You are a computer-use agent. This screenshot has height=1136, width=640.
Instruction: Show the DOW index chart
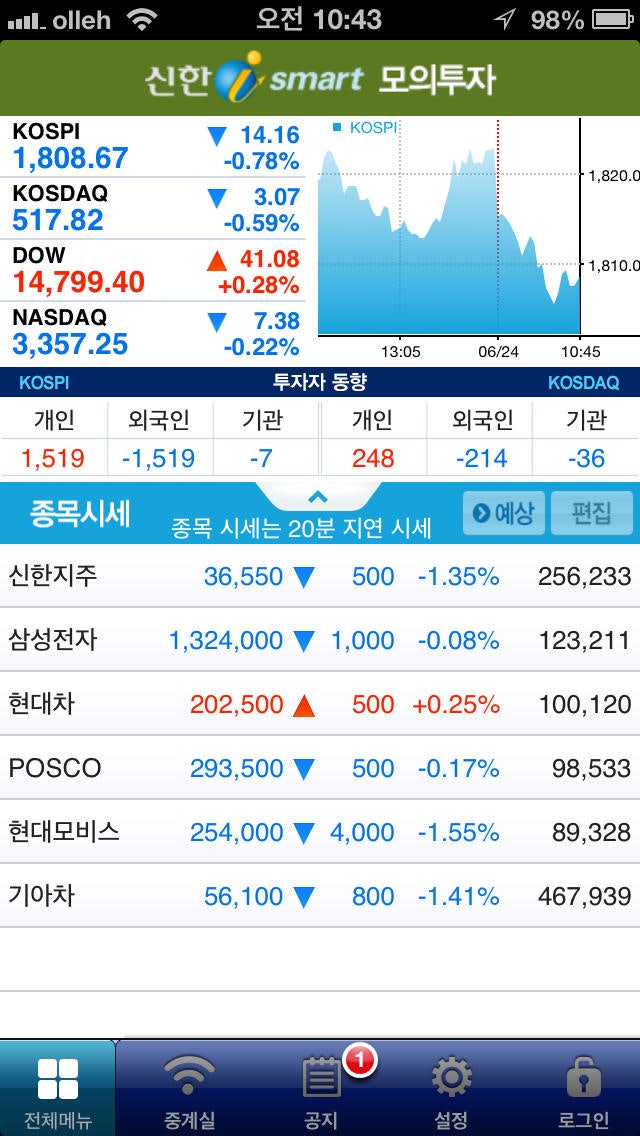(x=153, y=270)
